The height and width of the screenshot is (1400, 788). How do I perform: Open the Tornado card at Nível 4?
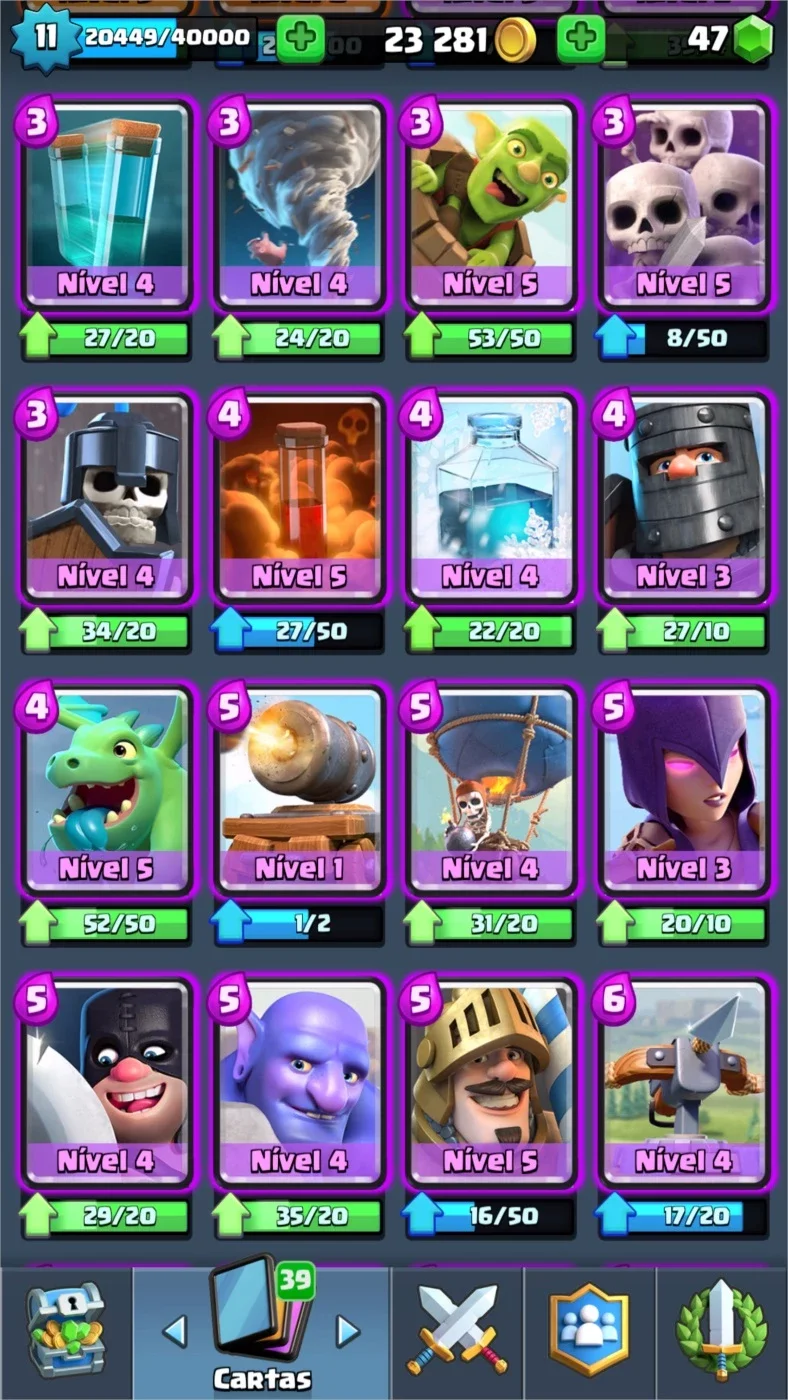tap(299, 205)
